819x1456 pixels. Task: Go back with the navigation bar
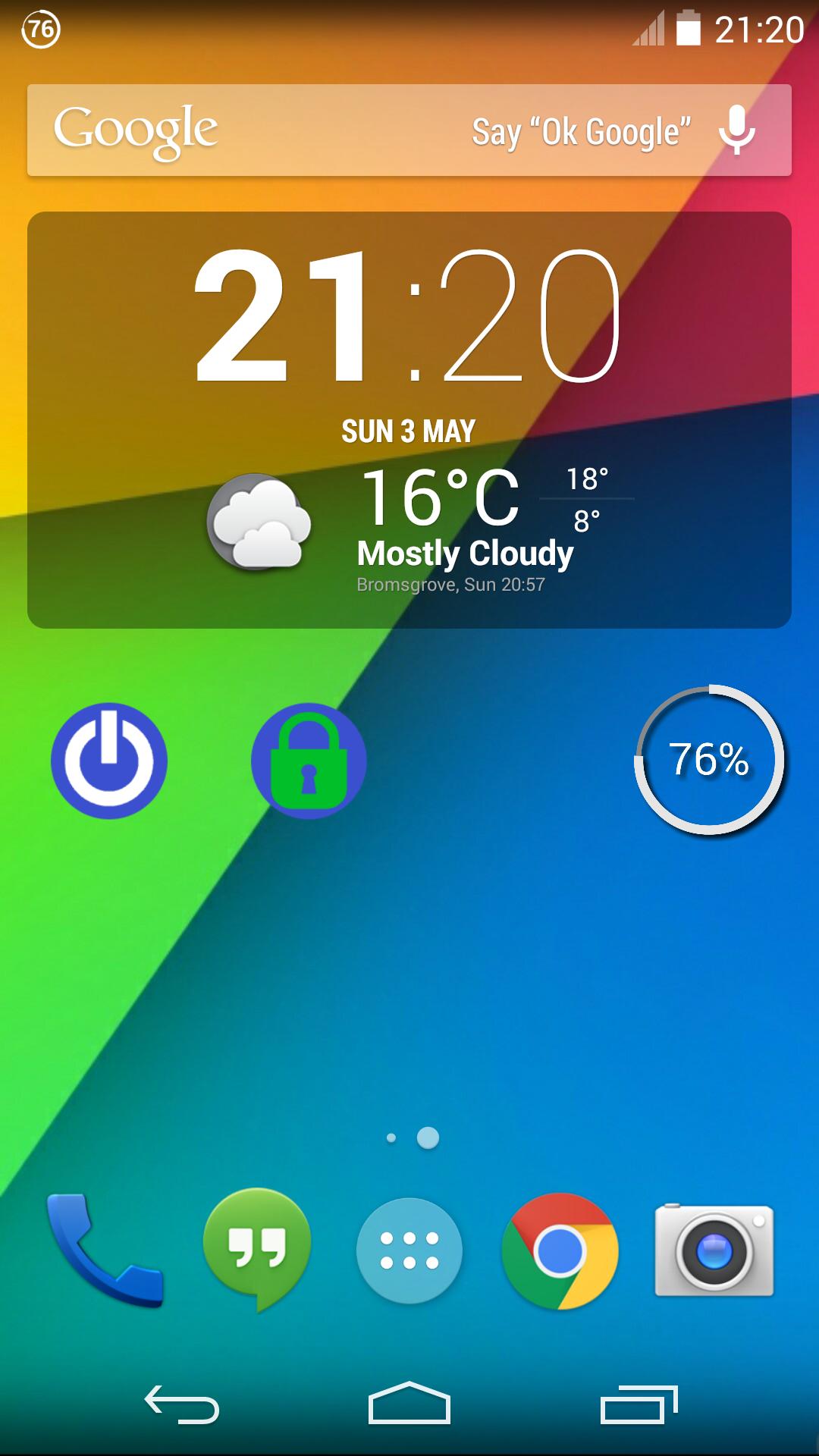182,1404
